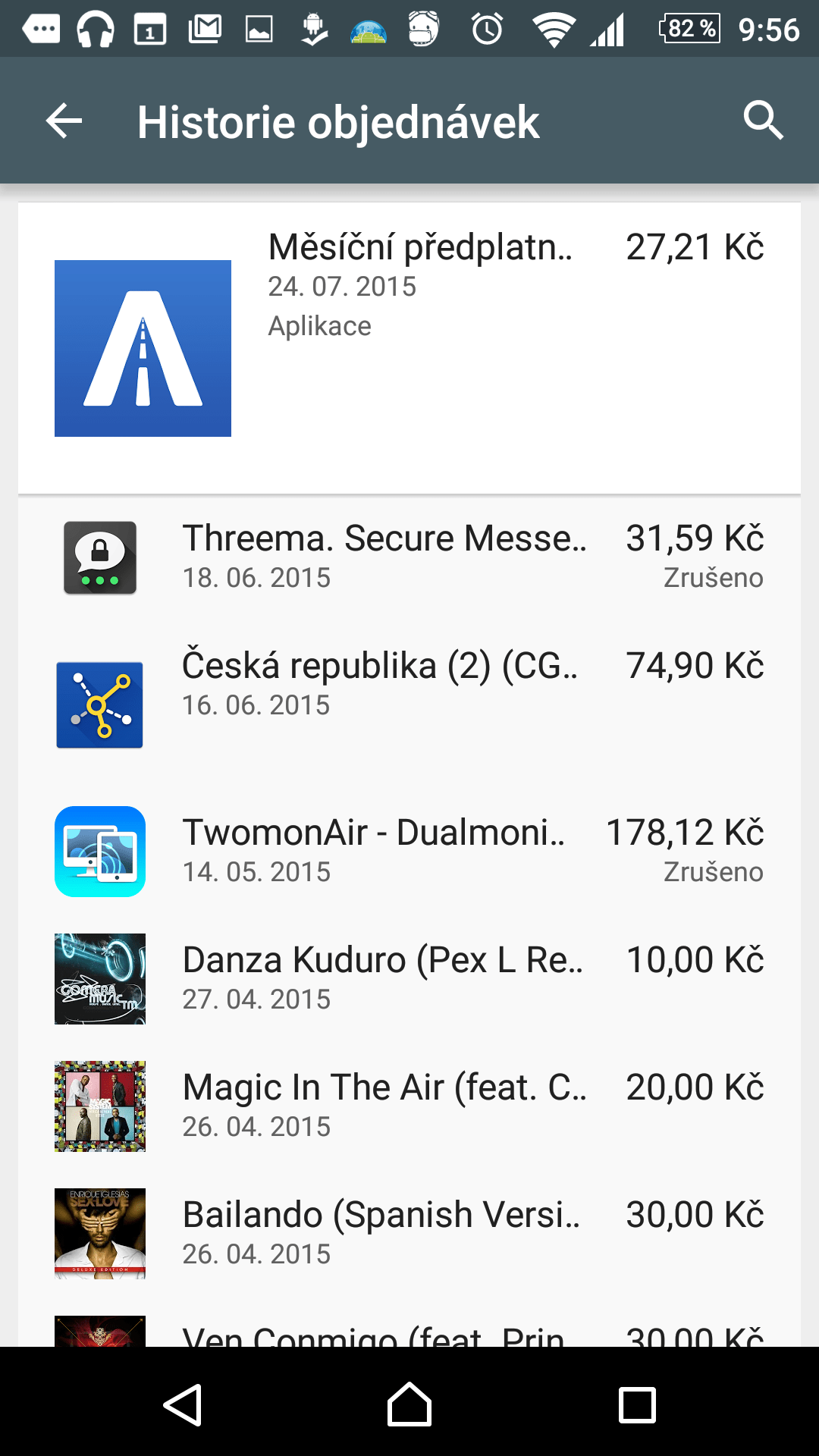Open the Threema Secure Messenger order

pyautogui.click(x=409, y=557)
